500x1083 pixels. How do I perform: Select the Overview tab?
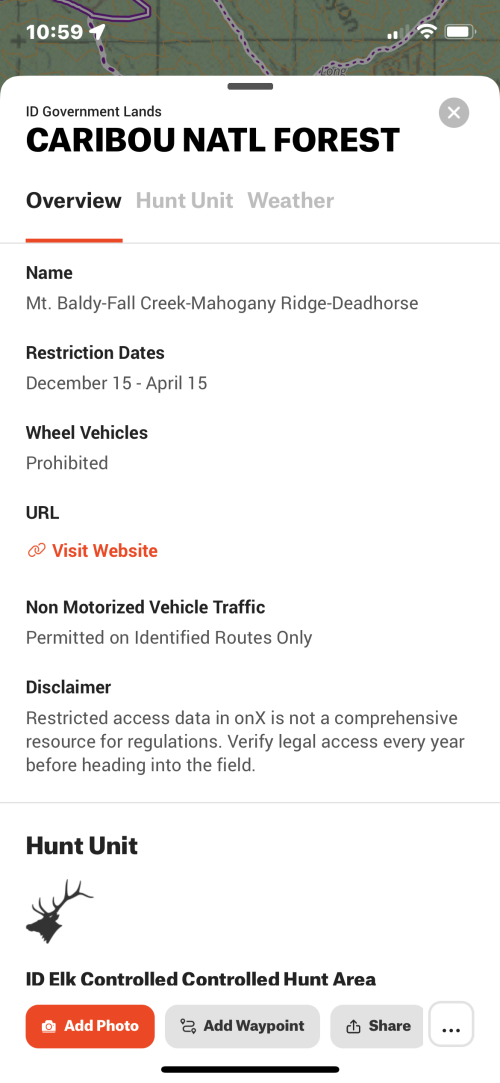pos(74,200)
